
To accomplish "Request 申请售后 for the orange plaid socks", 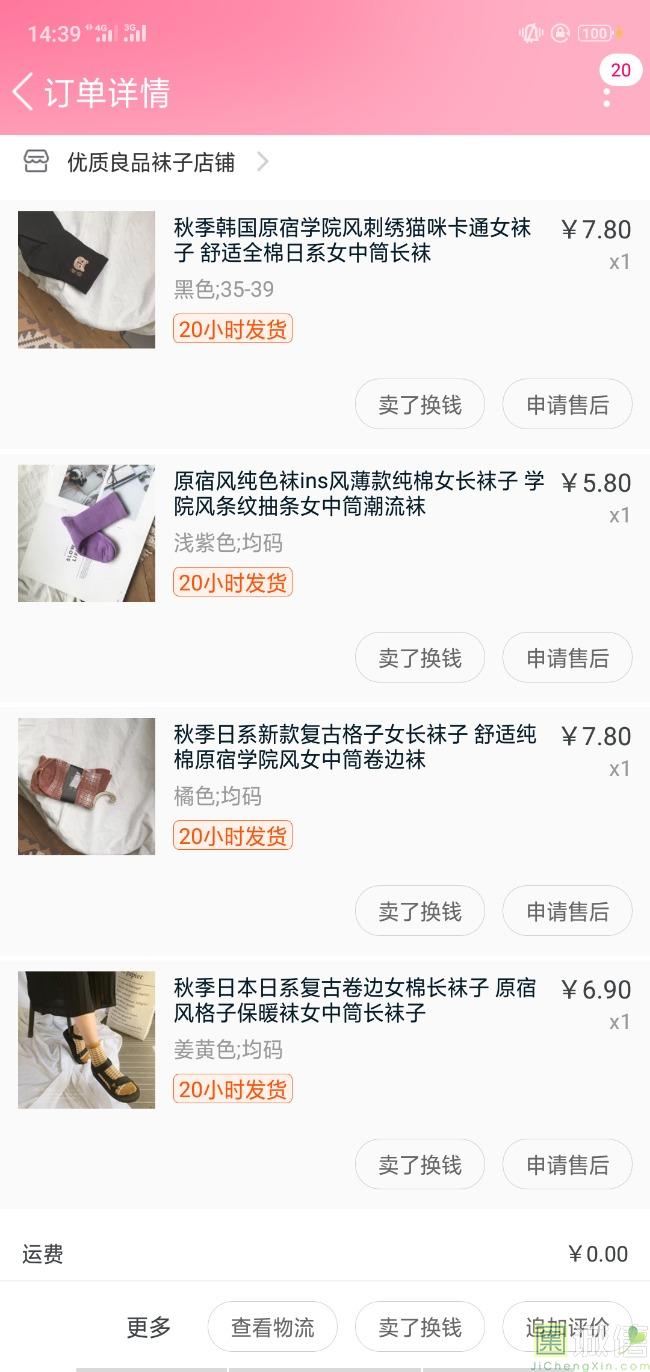I will pos(567,911).
